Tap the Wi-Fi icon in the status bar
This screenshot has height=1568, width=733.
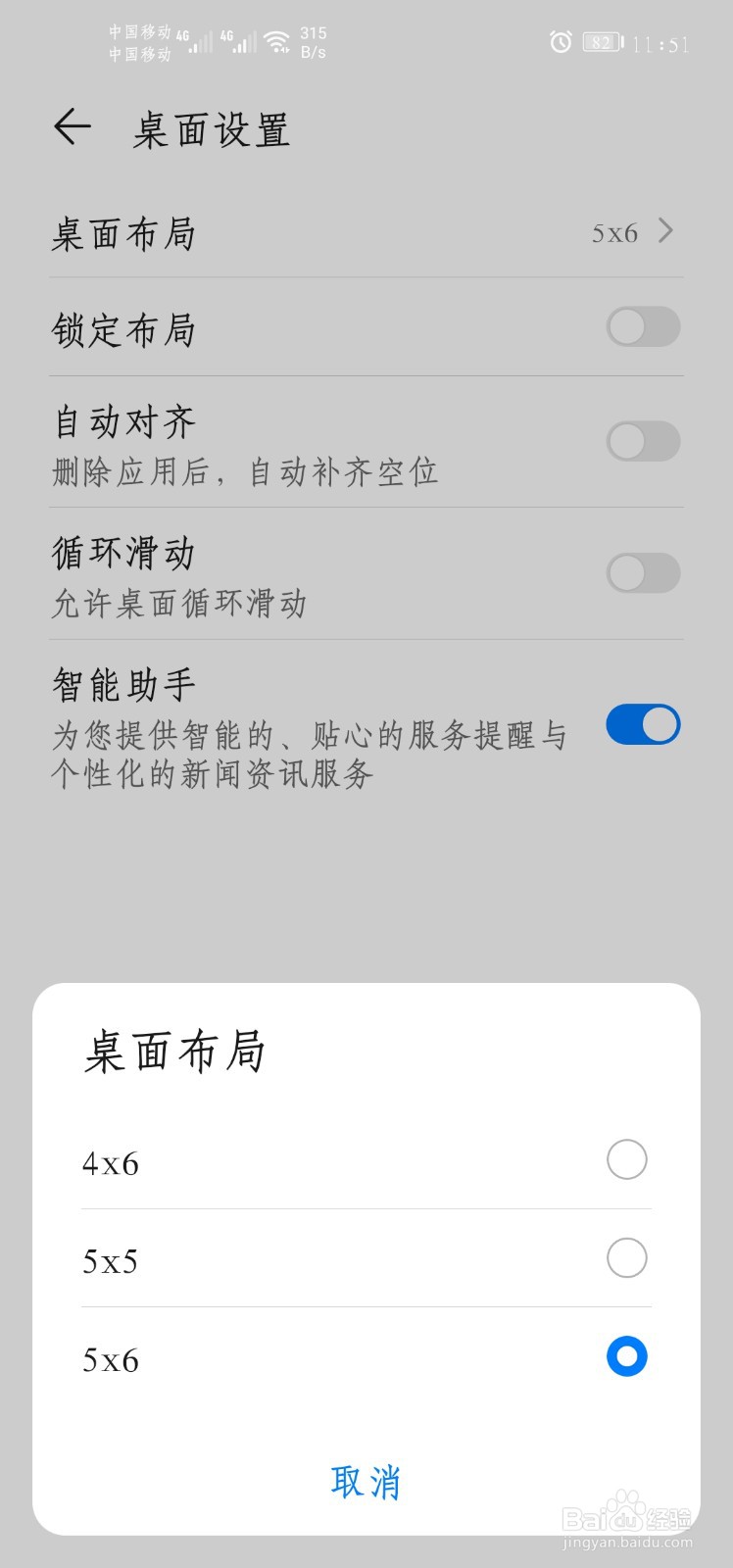(277, 39)
